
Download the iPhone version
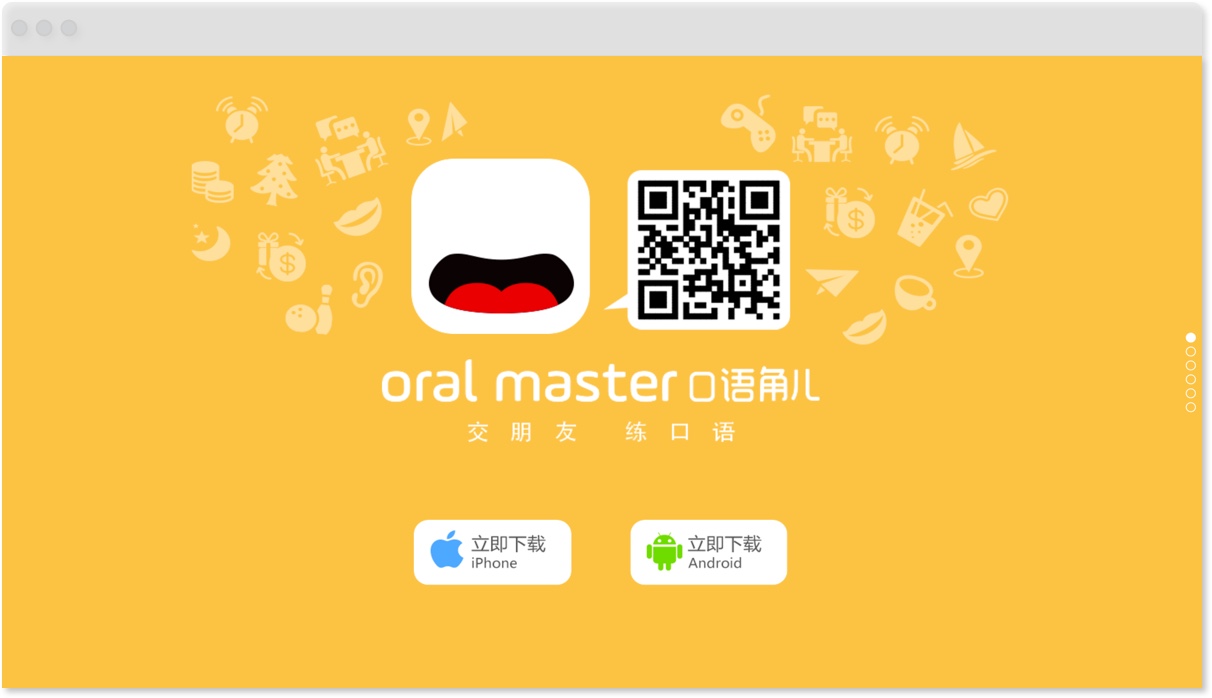(x=492, y=552)
